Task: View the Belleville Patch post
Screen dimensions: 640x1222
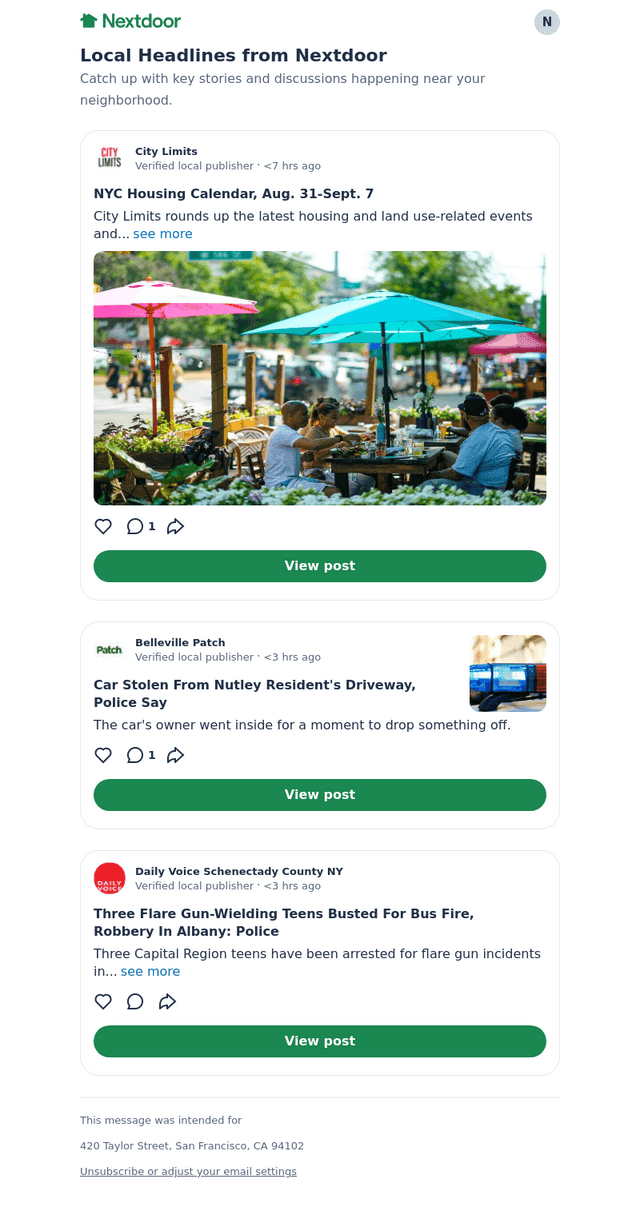Action: [x=320, y=795]
